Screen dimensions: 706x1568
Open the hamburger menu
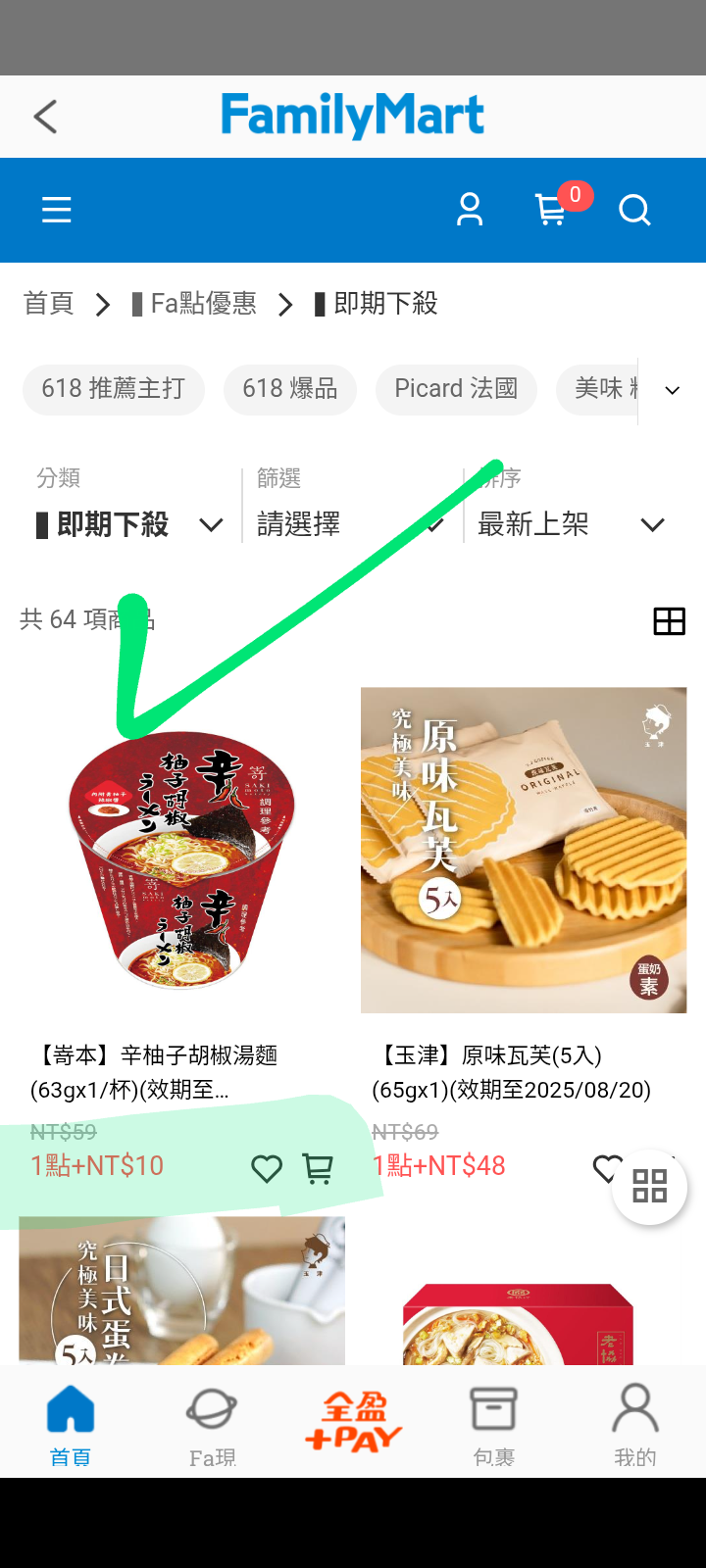coord(57,210)
